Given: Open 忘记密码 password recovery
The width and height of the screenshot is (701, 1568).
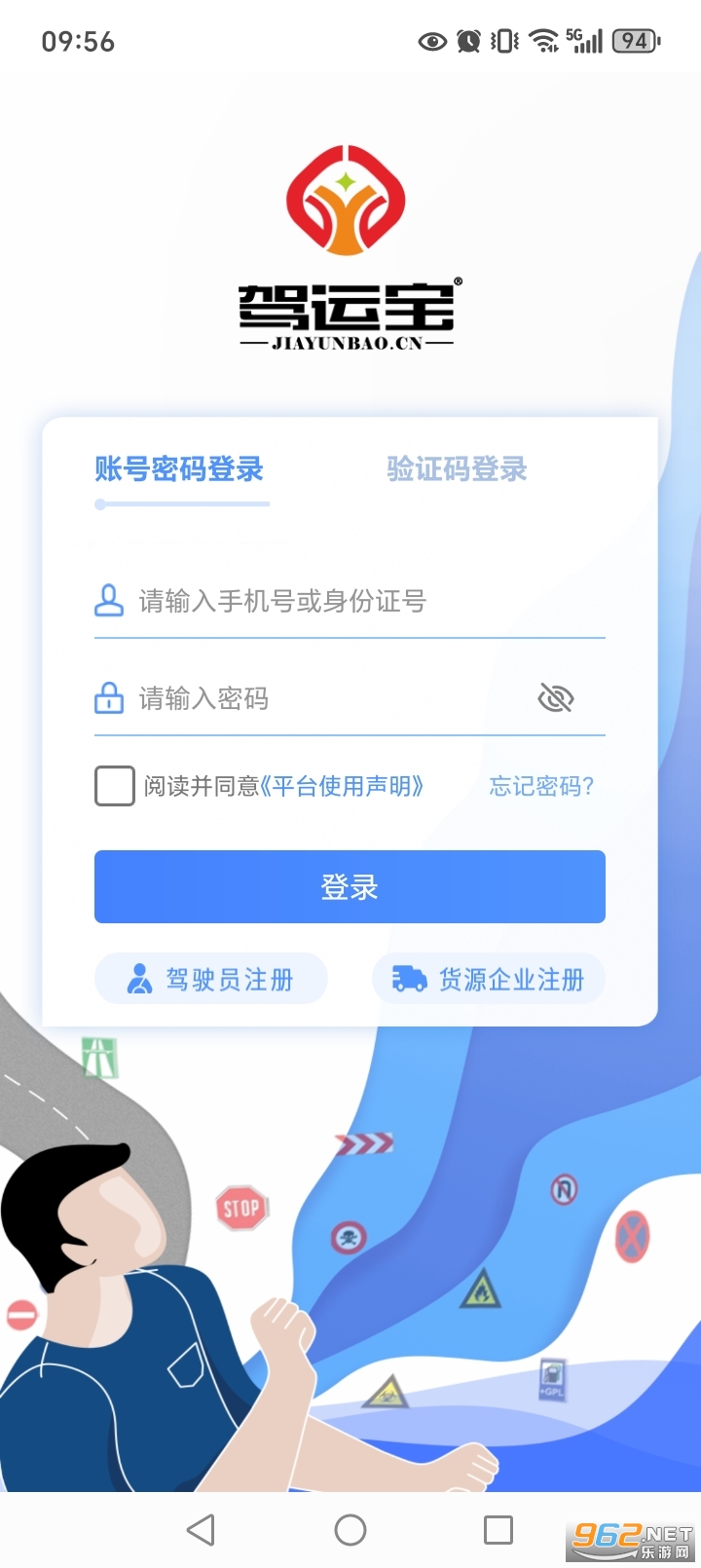Looking at the screenshot, I should coord(542,787).
